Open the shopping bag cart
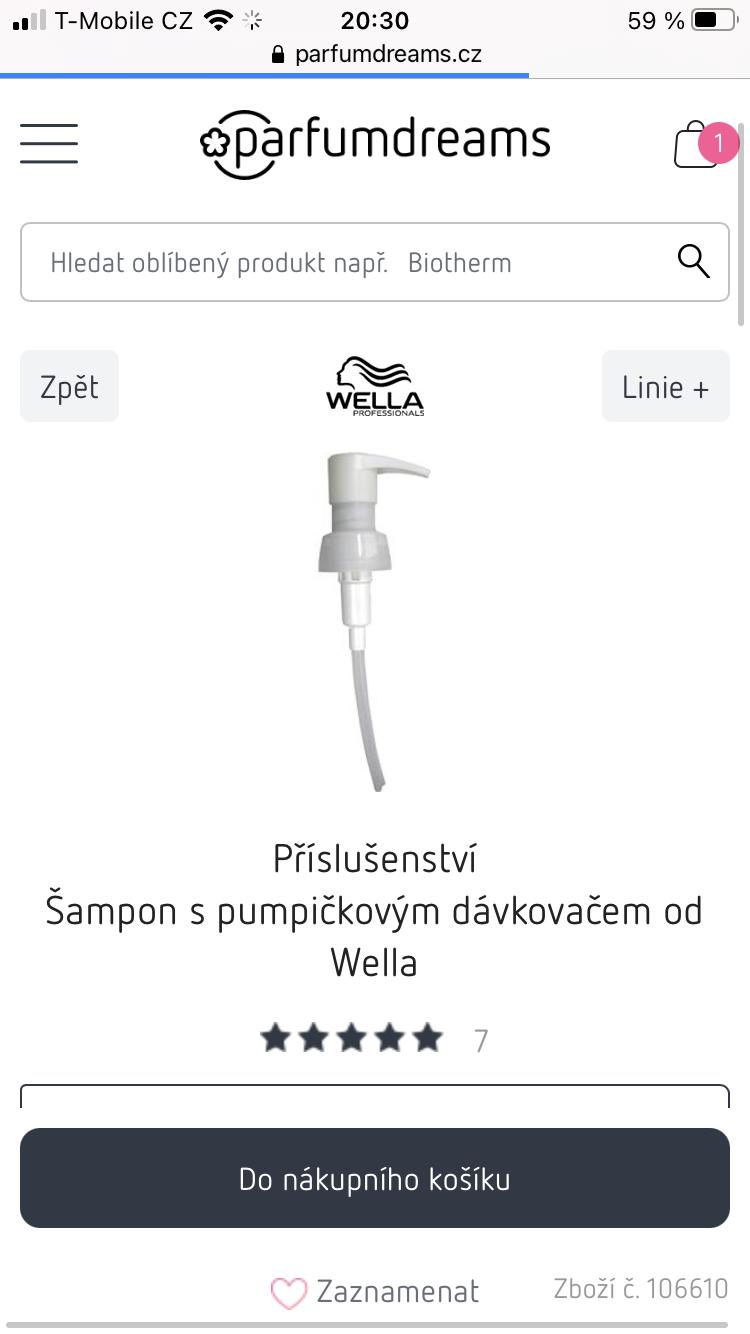Image resolution: width=750 pixels, height=1334 pixels. (698, 146)
